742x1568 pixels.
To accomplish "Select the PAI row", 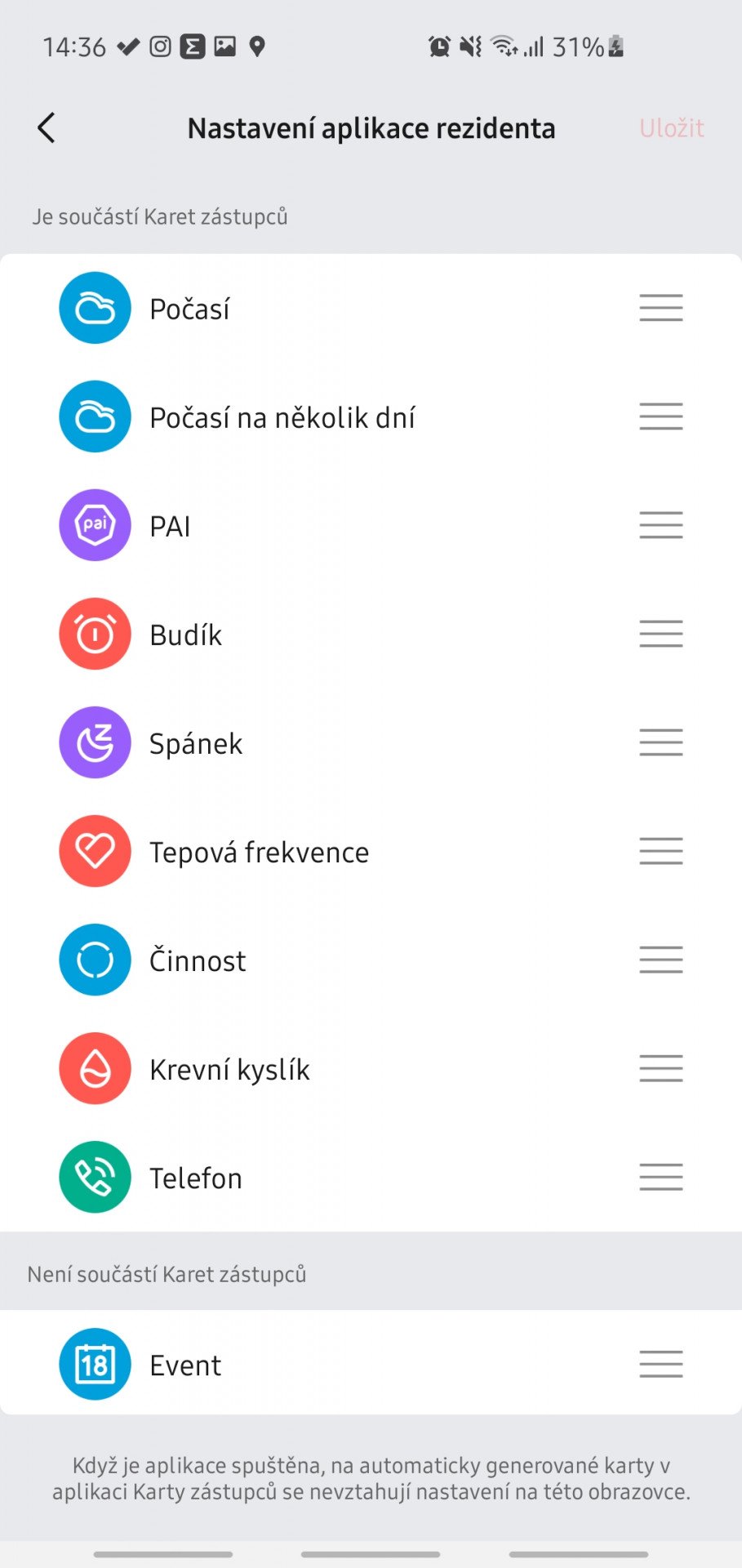I will click(x=371, y=525).
